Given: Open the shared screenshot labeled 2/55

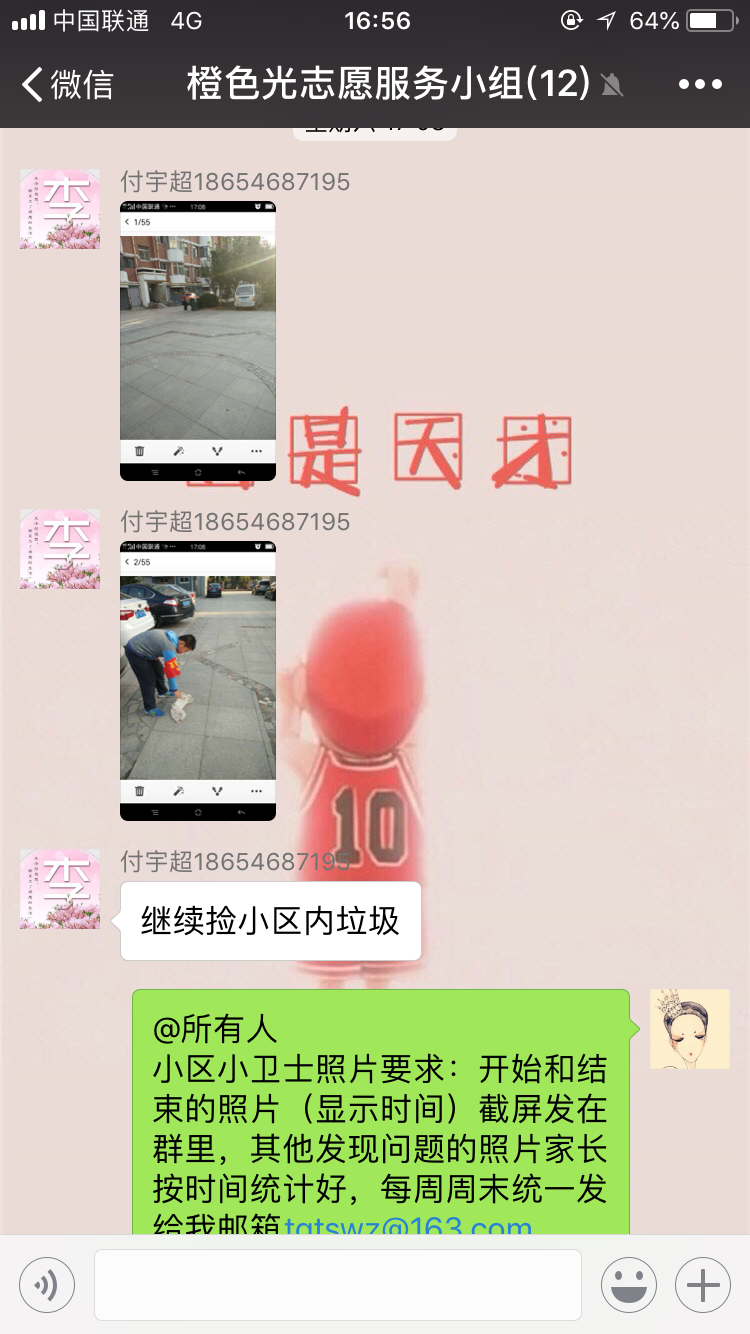Looking at the screenshot, I should tap(198, 681).
